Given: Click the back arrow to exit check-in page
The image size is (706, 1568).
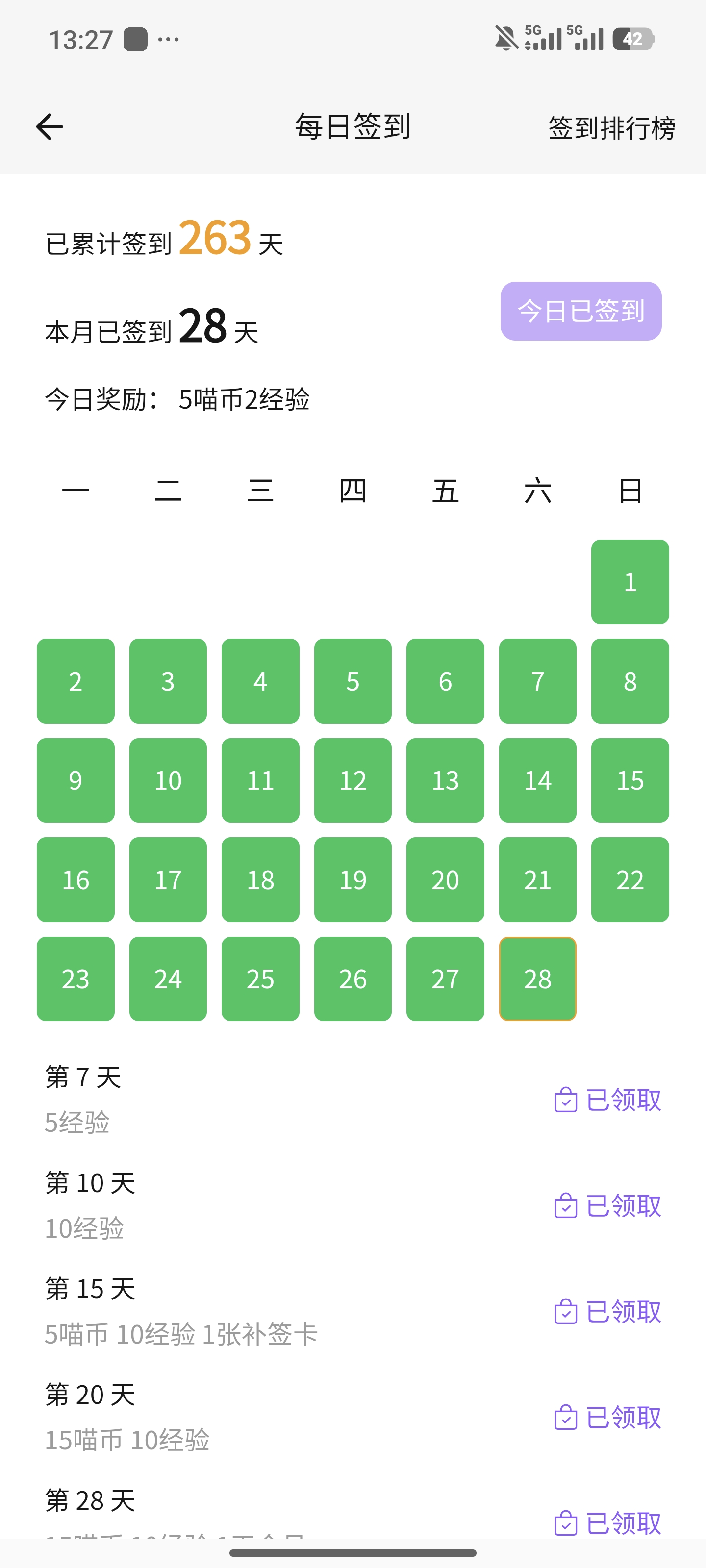Looking at the screenshot, I should click(x=49, y=126).
